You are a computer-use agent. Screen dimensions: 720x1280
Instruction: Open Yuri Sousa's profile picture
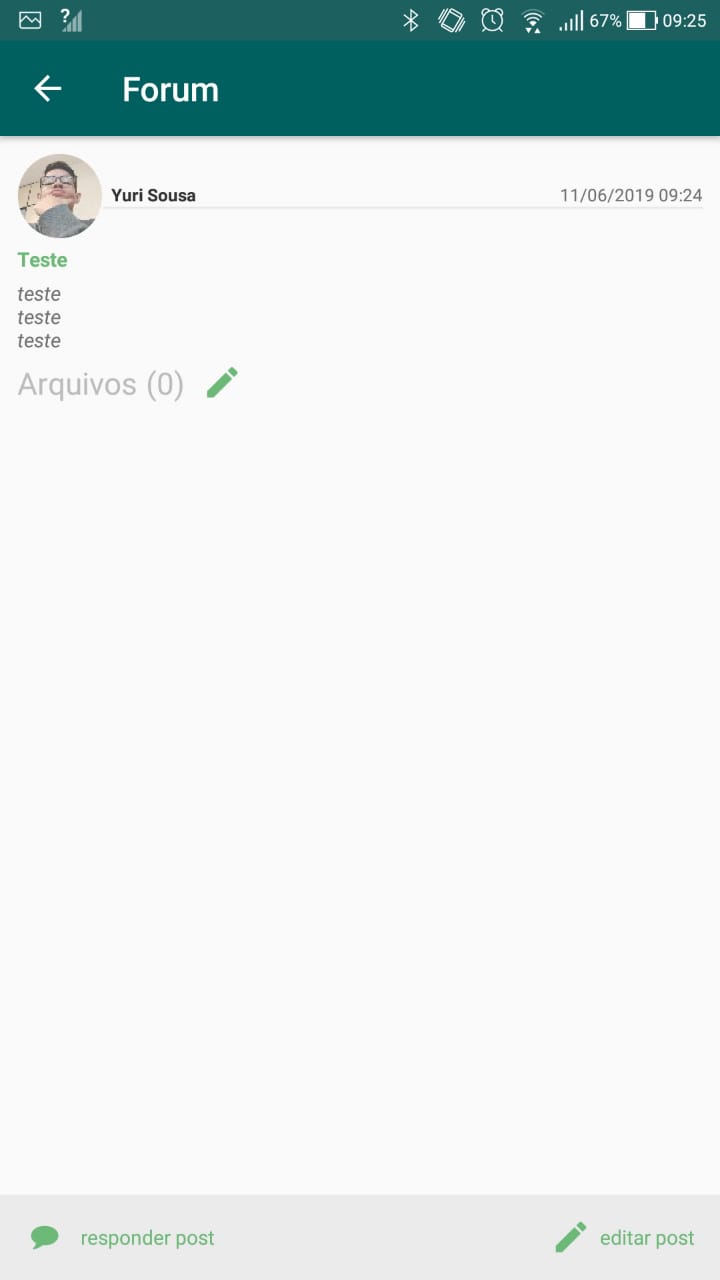60,196
